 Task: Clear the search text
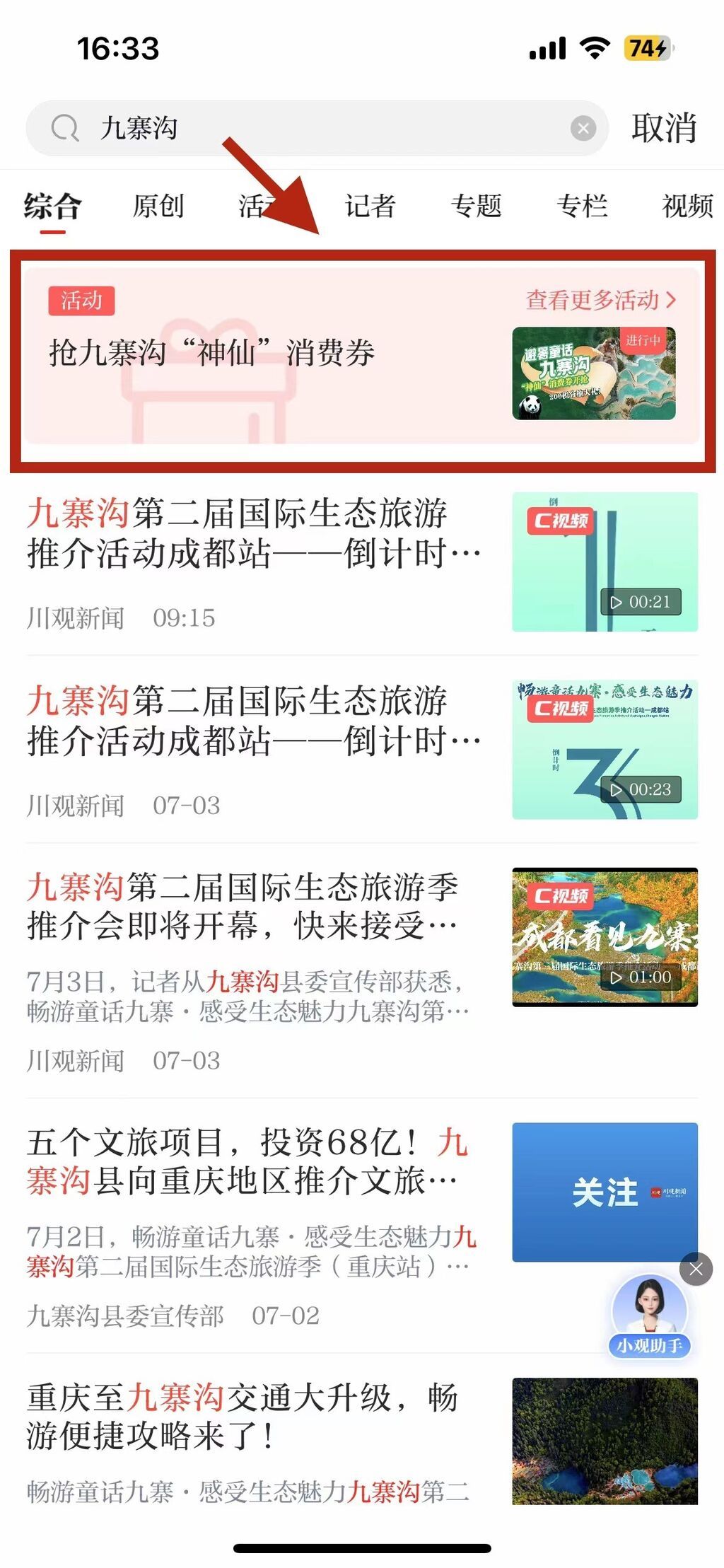[x=583, y=128]
